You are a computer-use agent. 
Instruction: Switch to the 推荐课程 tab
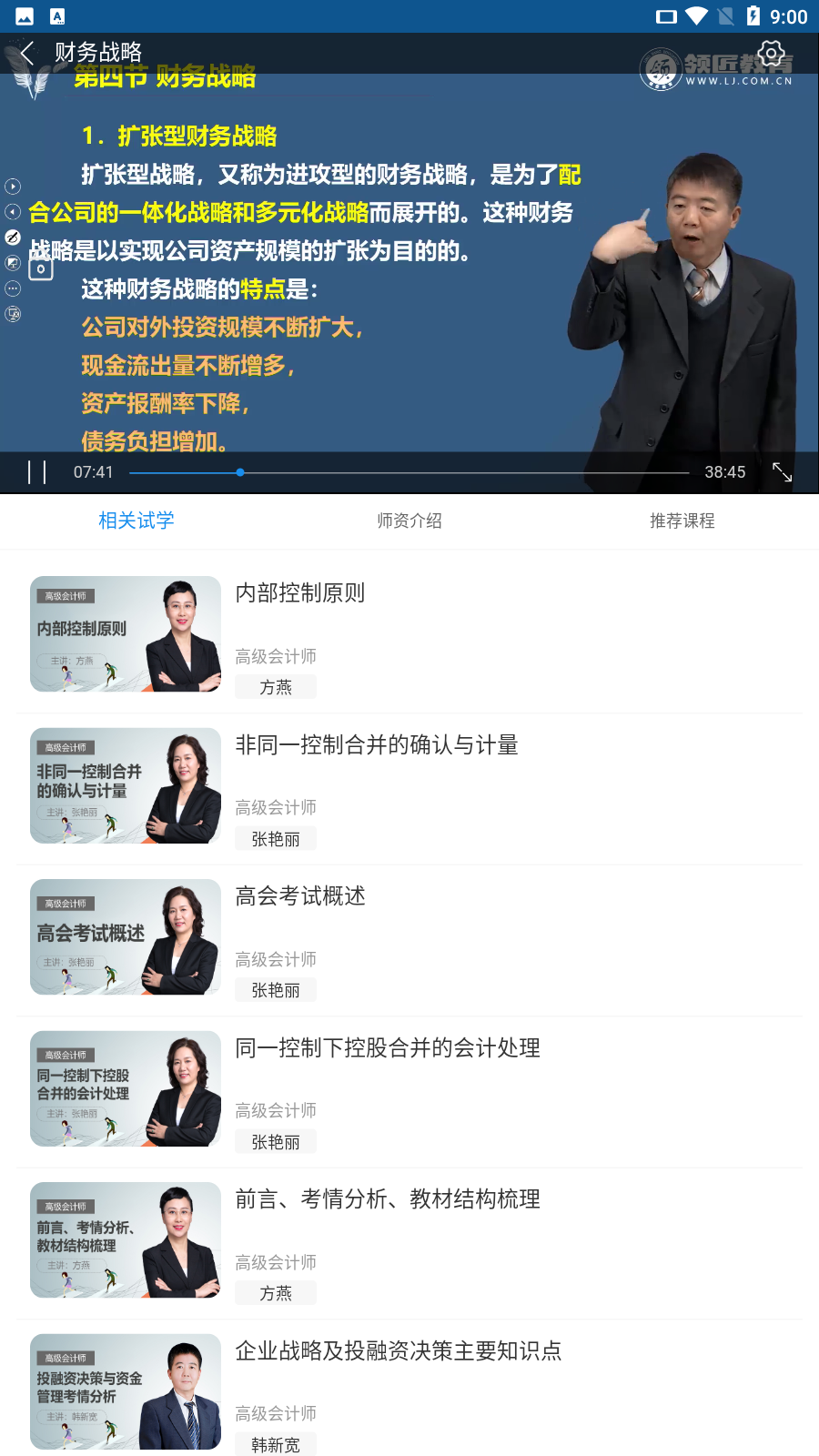pyautogui.click(x=682, y=521)
